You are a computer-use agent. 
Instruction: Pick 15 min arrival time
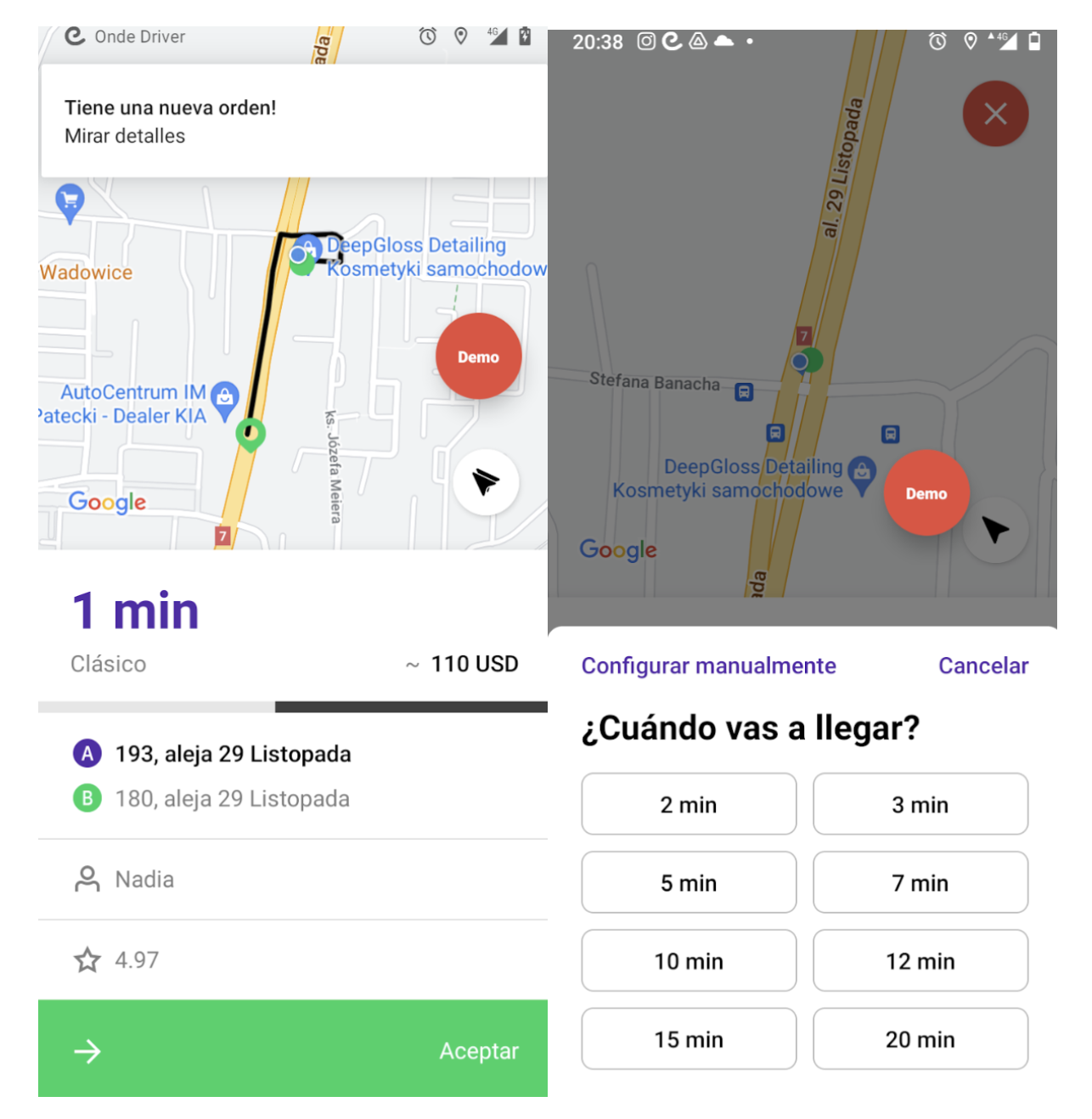click(689, 1039)
